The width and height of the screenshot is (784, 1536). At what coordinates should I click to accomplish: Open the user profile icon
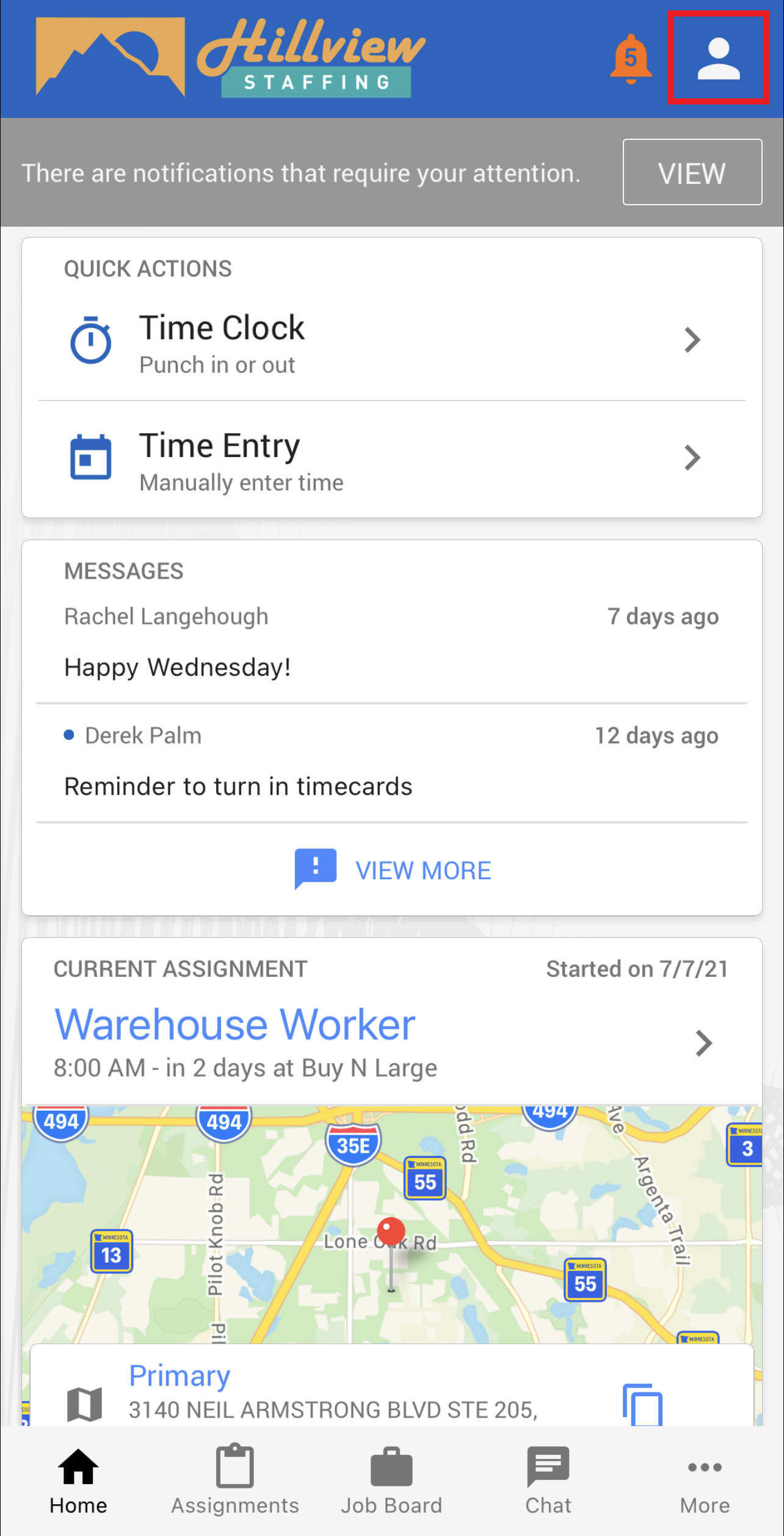[x=718, y=59]
